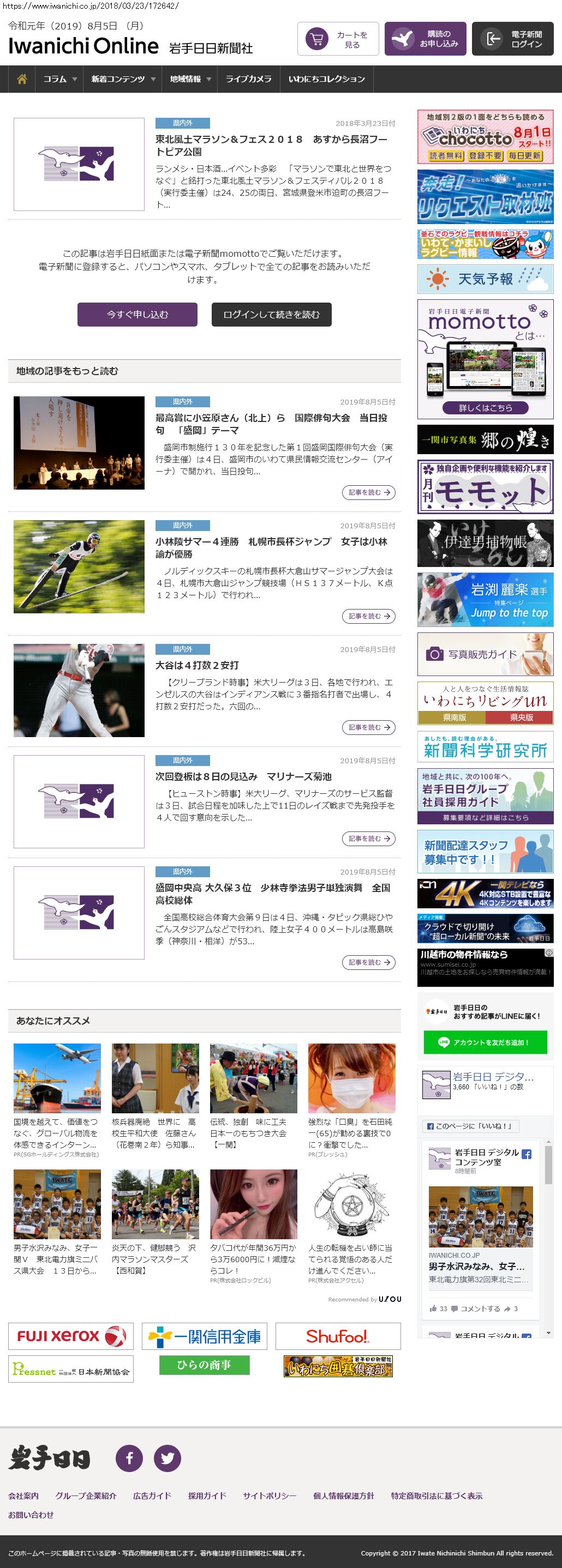Read the 国際俳句大会 article via 記事を読む

click(368, 492)
